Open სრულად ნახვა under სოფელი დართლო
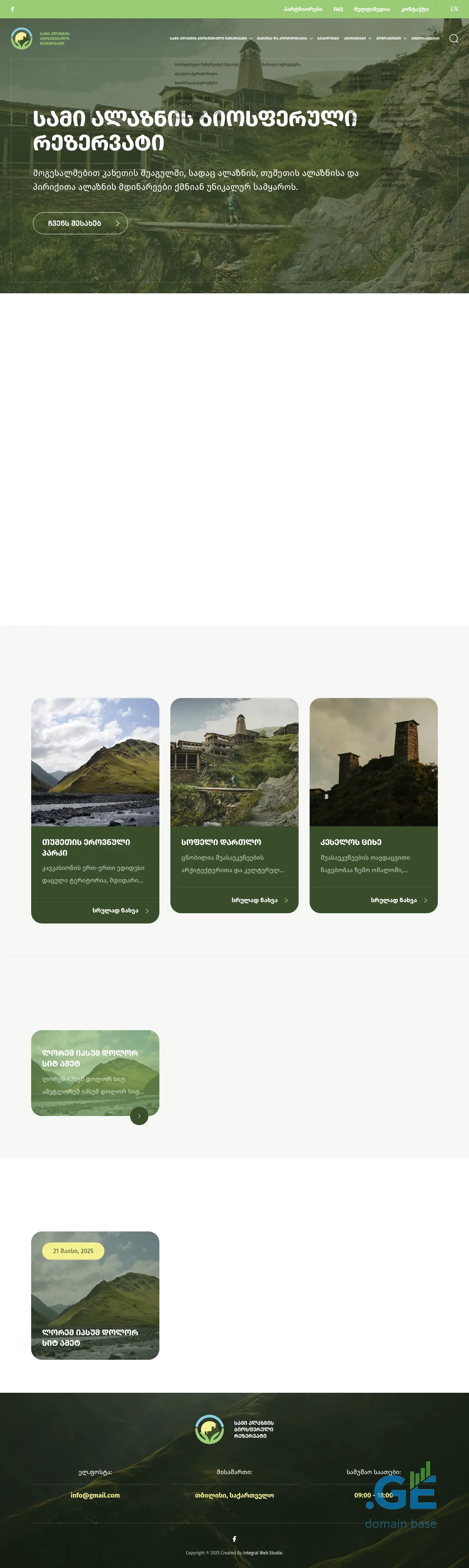 tap(259, 900)
